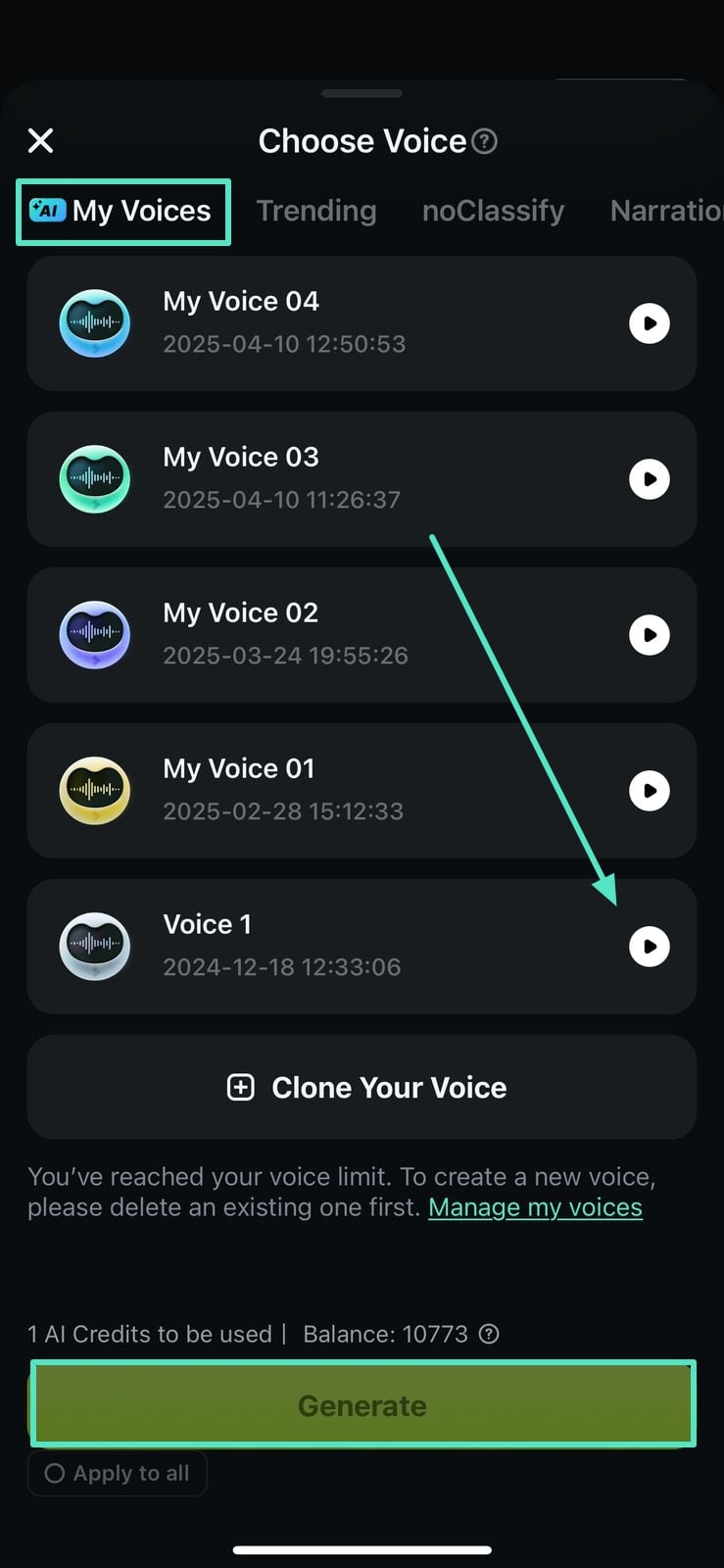
Task: Switch to the Trending tab
Action: click(x=316, y=211)
